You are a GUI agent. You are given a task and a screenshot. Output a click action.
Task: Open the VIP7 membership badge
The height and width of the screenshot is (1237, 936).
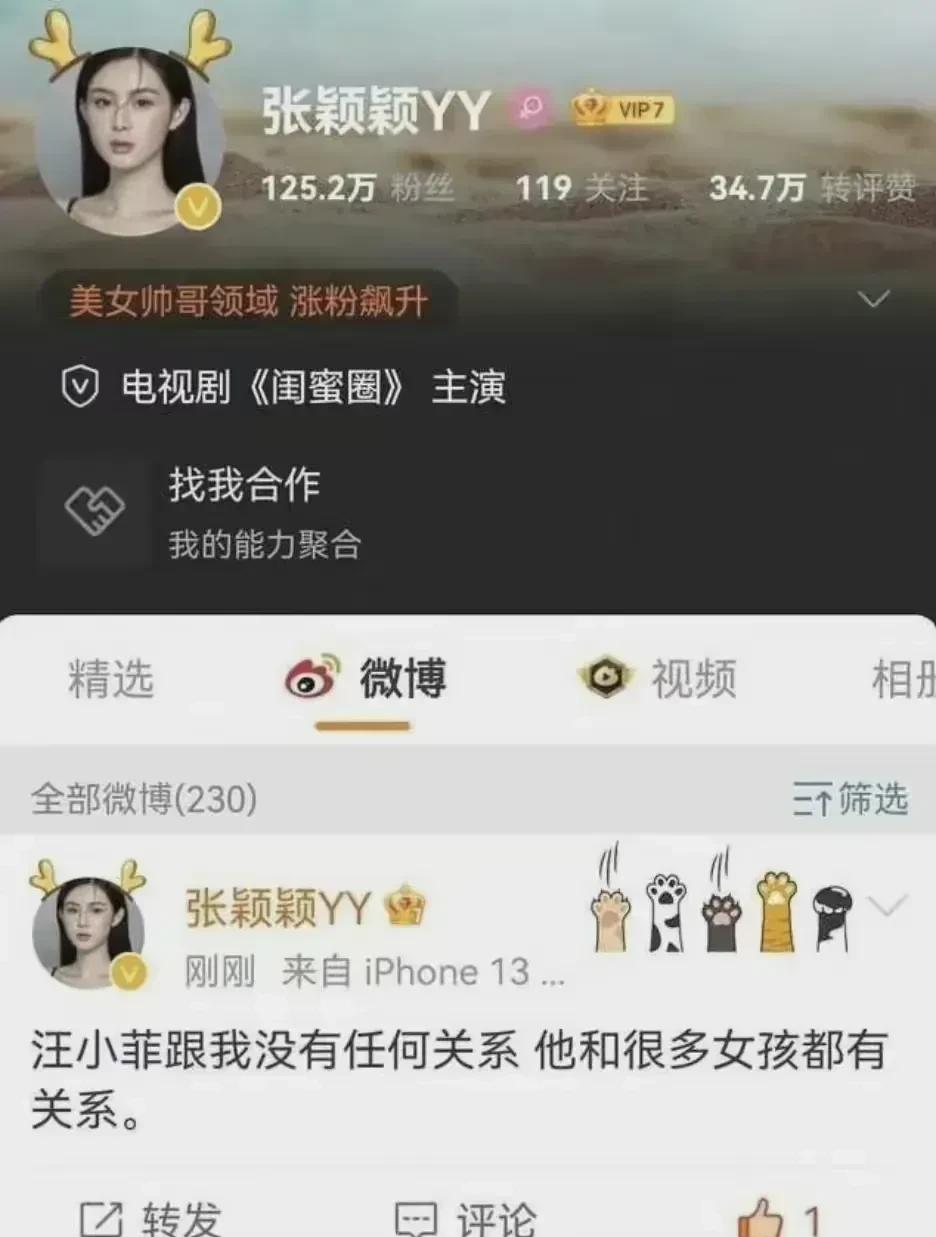pos(623,110)
